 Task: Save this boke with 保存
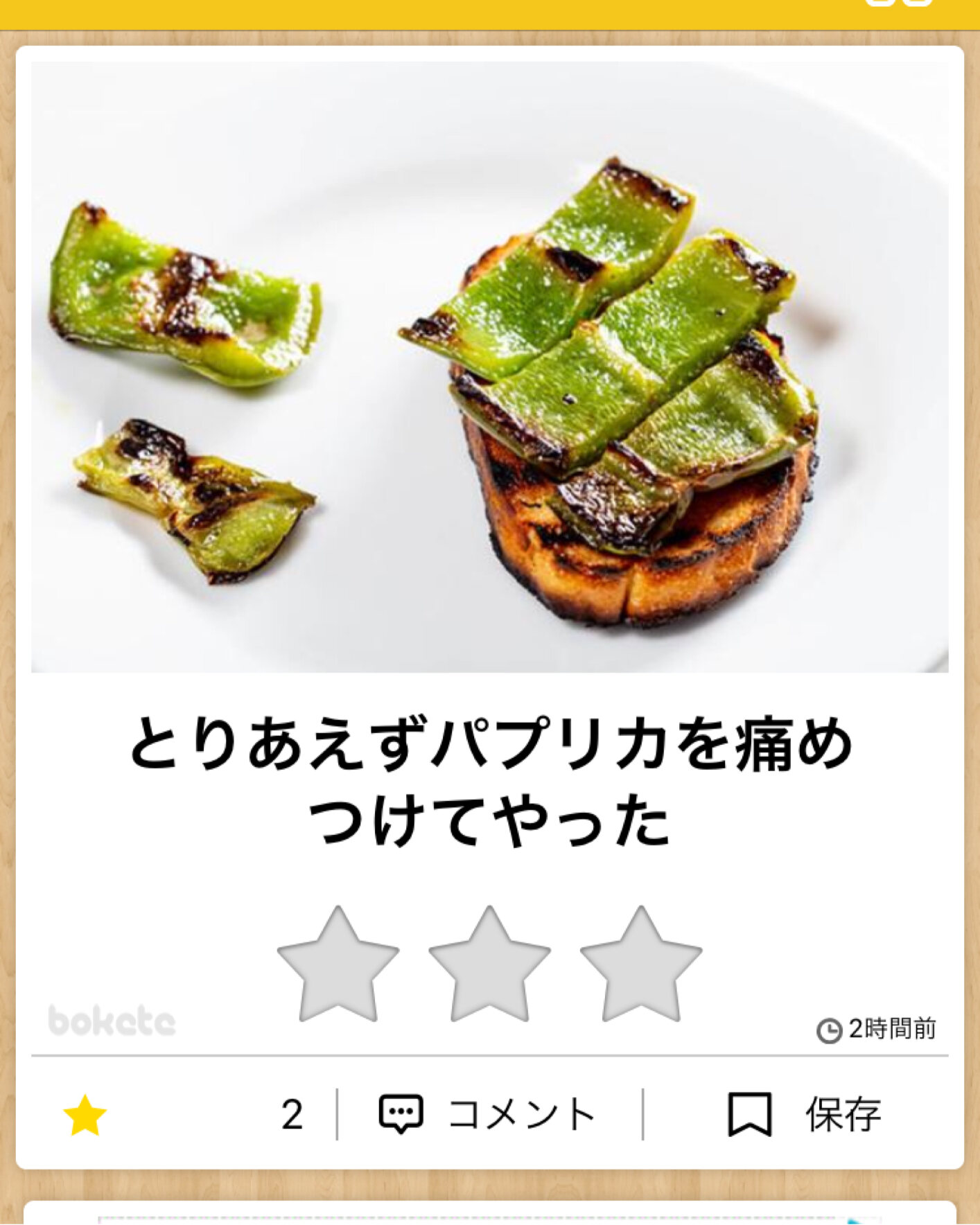coord(804,1114)
